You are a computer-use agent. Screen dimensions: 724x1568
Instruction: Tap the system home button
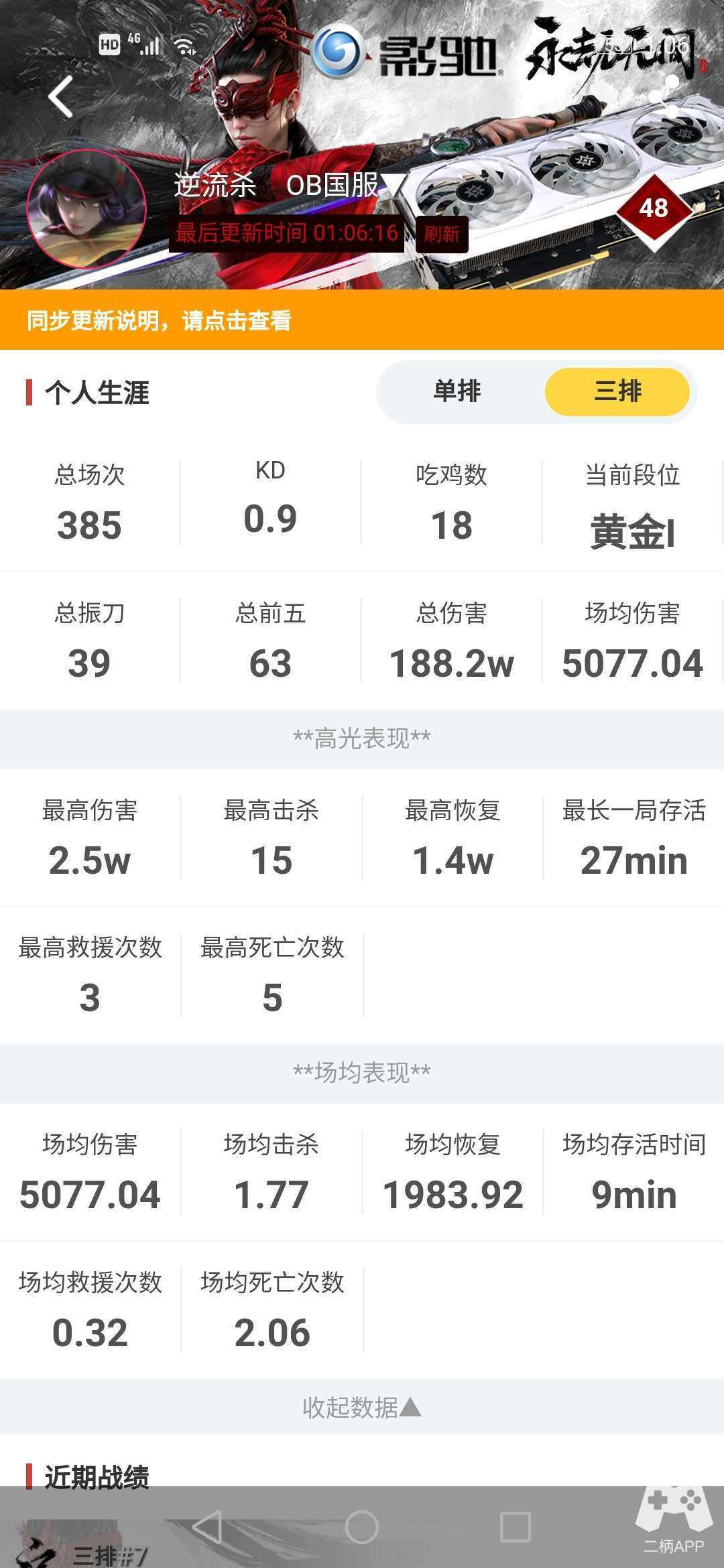coord(362,1527)
